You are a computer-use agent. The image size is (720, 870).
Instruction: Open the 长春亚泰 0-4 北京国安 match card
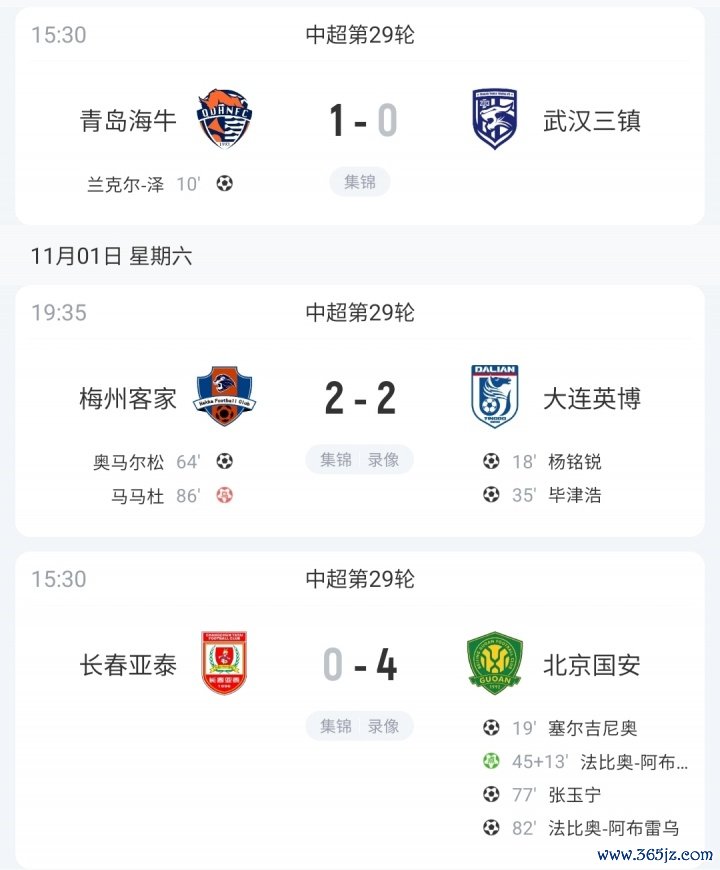tap(360, 665)
